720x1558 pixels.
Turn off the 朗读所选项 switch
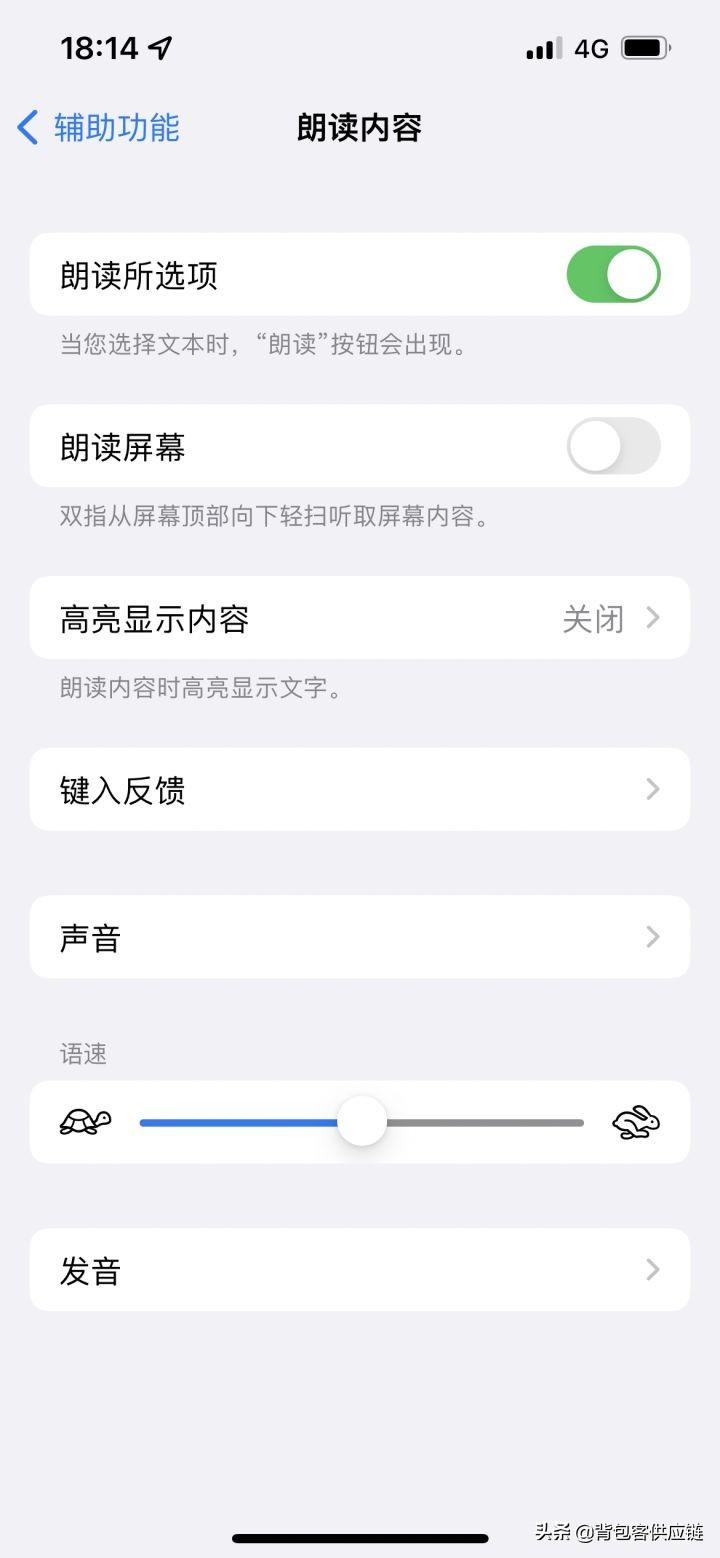click(613, 275)
